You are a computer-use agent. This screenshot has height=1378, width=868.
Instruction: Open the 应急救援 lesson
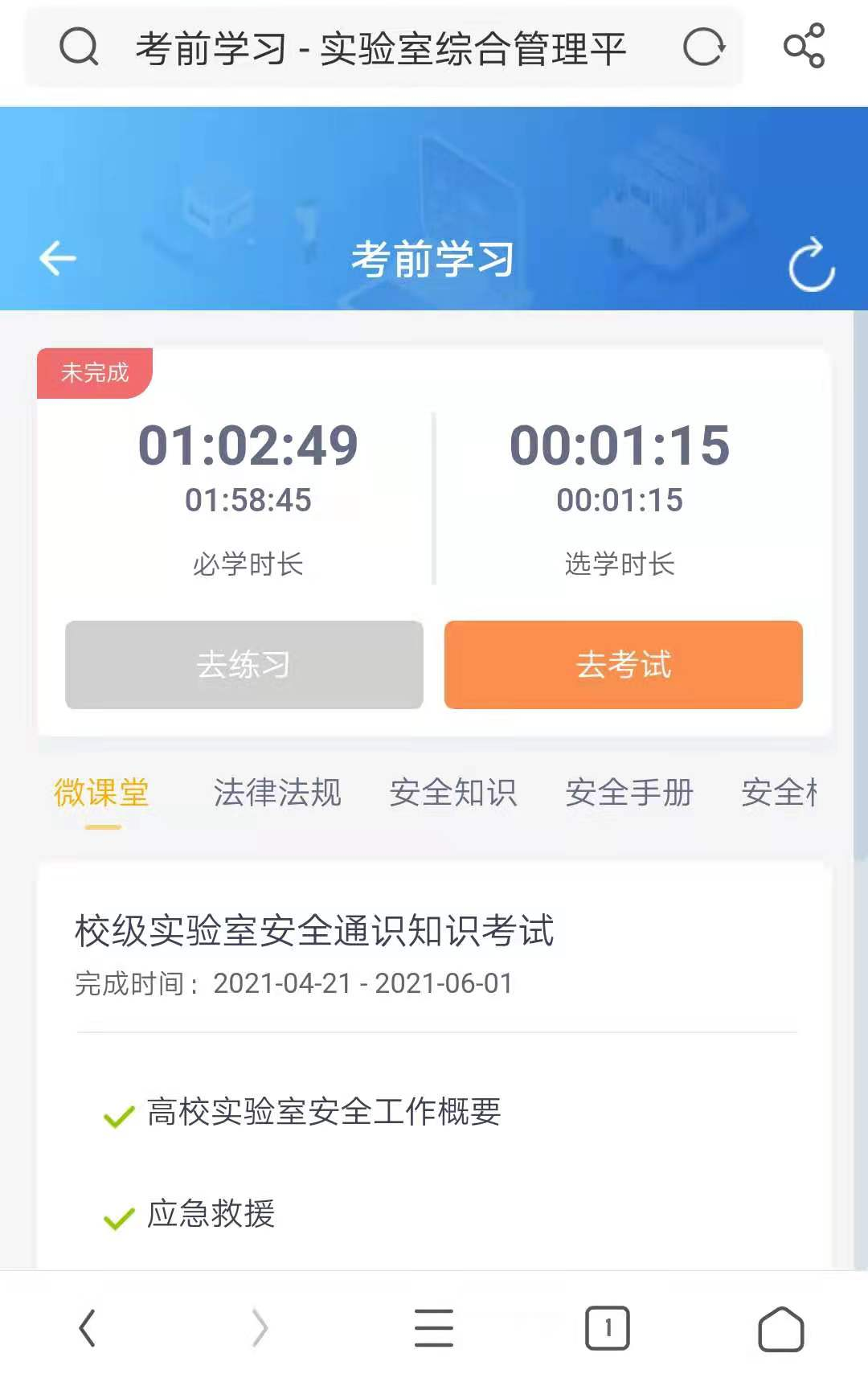211,1214
